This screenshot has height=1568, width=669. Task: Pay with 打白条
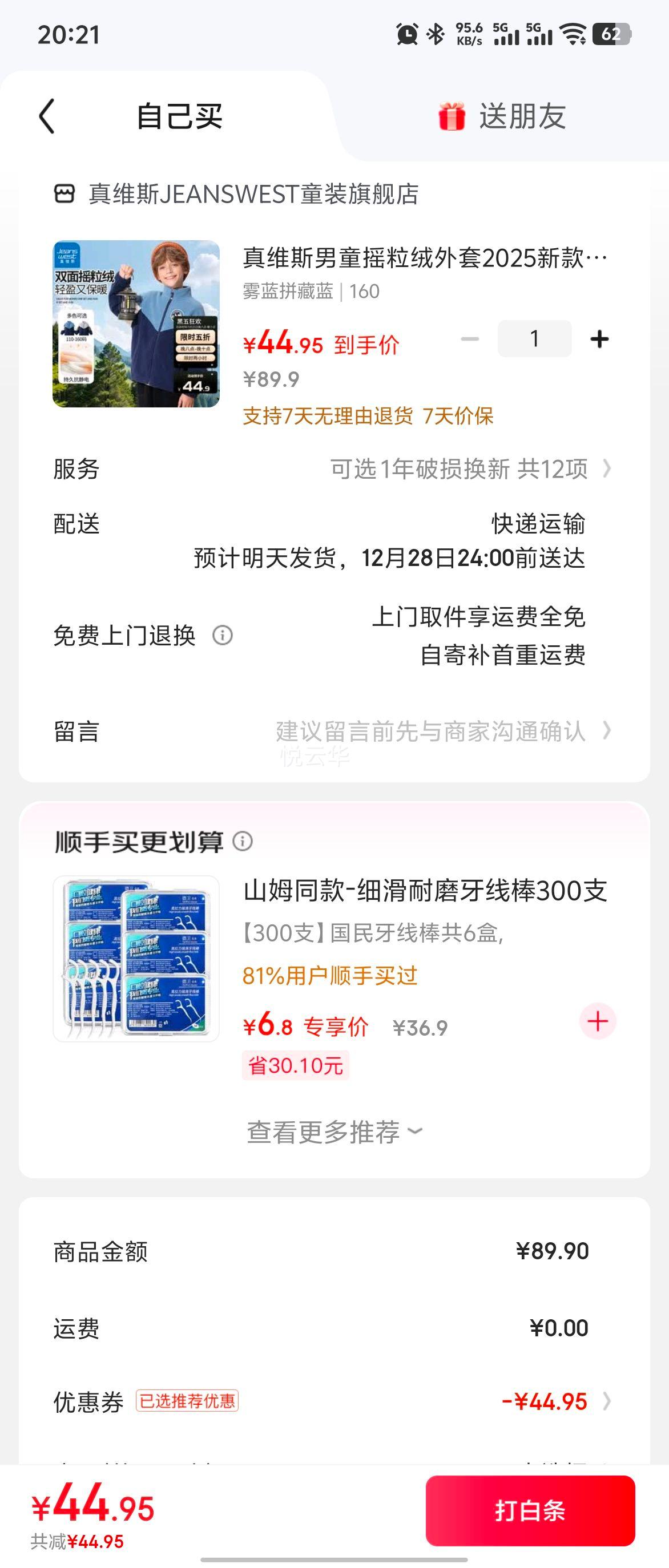point(530,1510)
